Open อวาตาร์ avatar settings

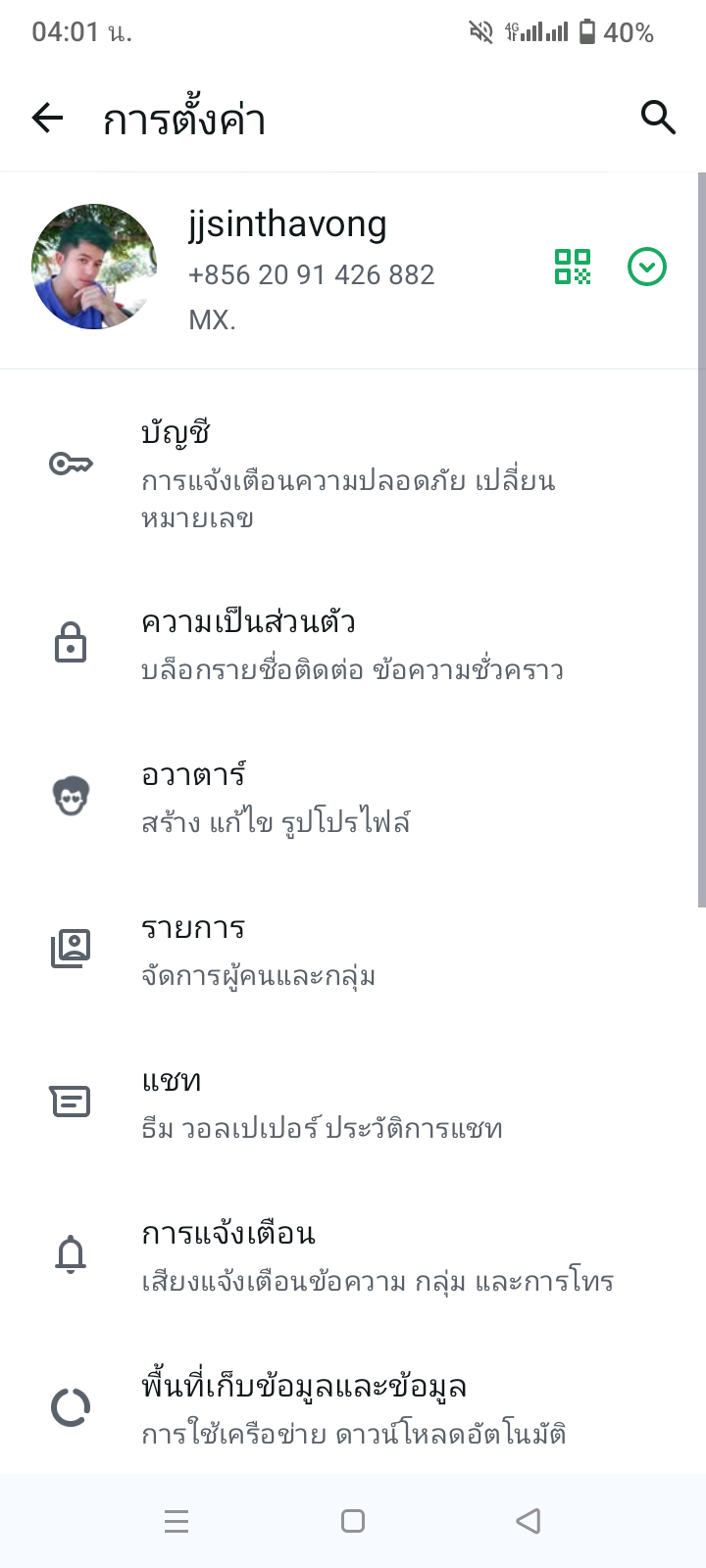[x=353, y=798]
